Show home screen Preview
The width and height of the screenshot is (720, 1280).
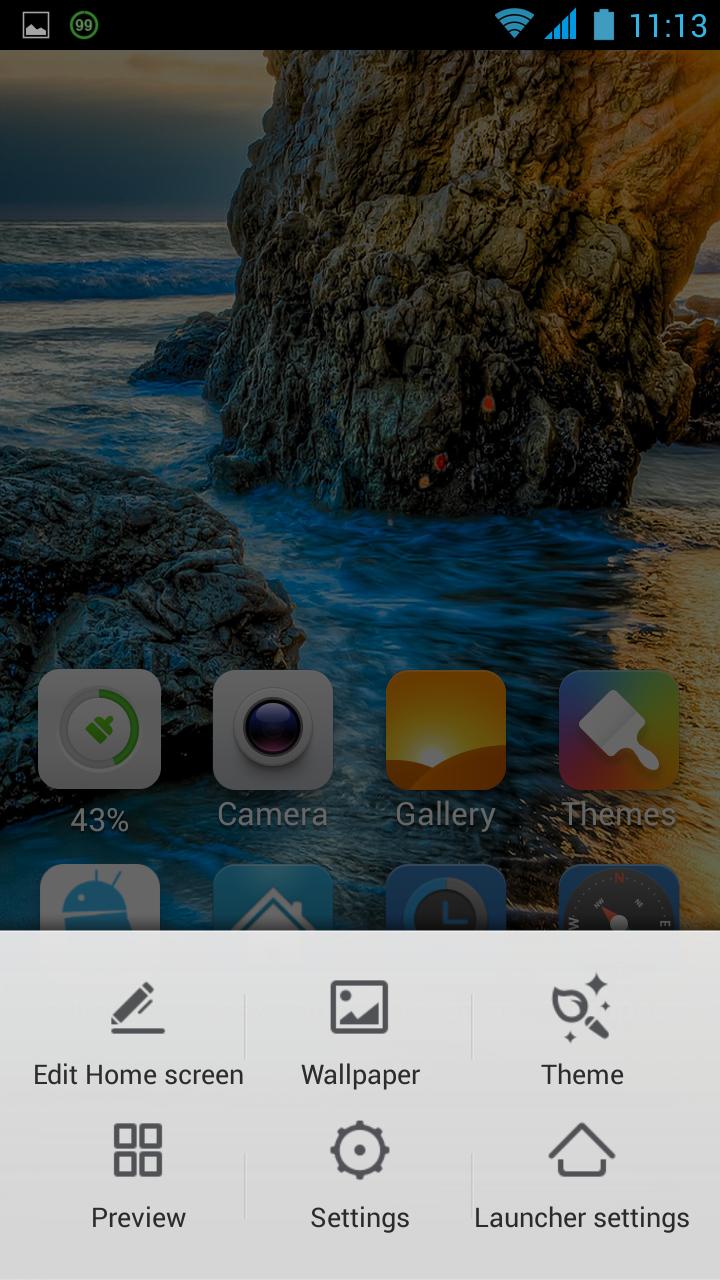click(x=138, y=1175)
